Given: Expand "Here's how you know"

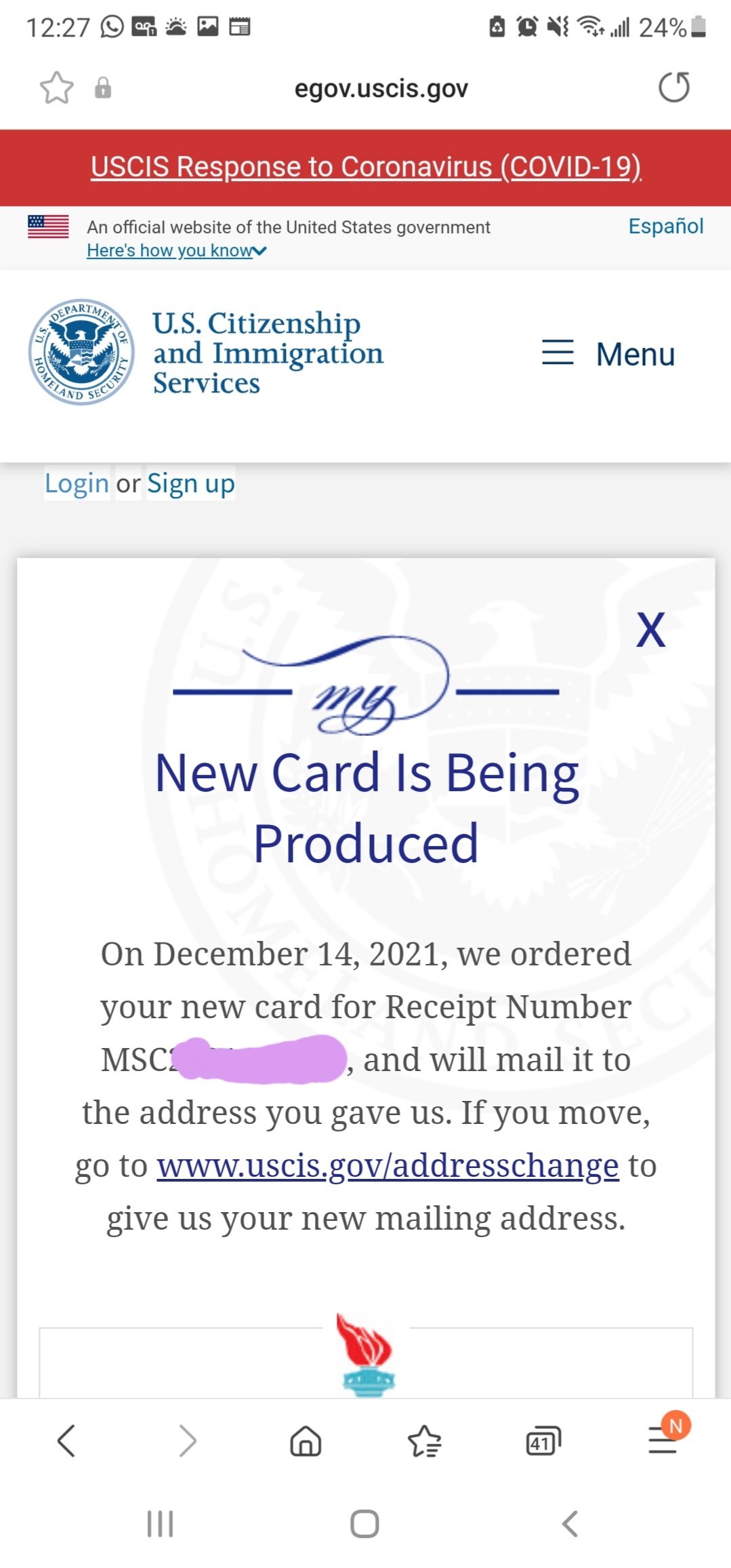Looking at the screenshot, I should point(176,250).
